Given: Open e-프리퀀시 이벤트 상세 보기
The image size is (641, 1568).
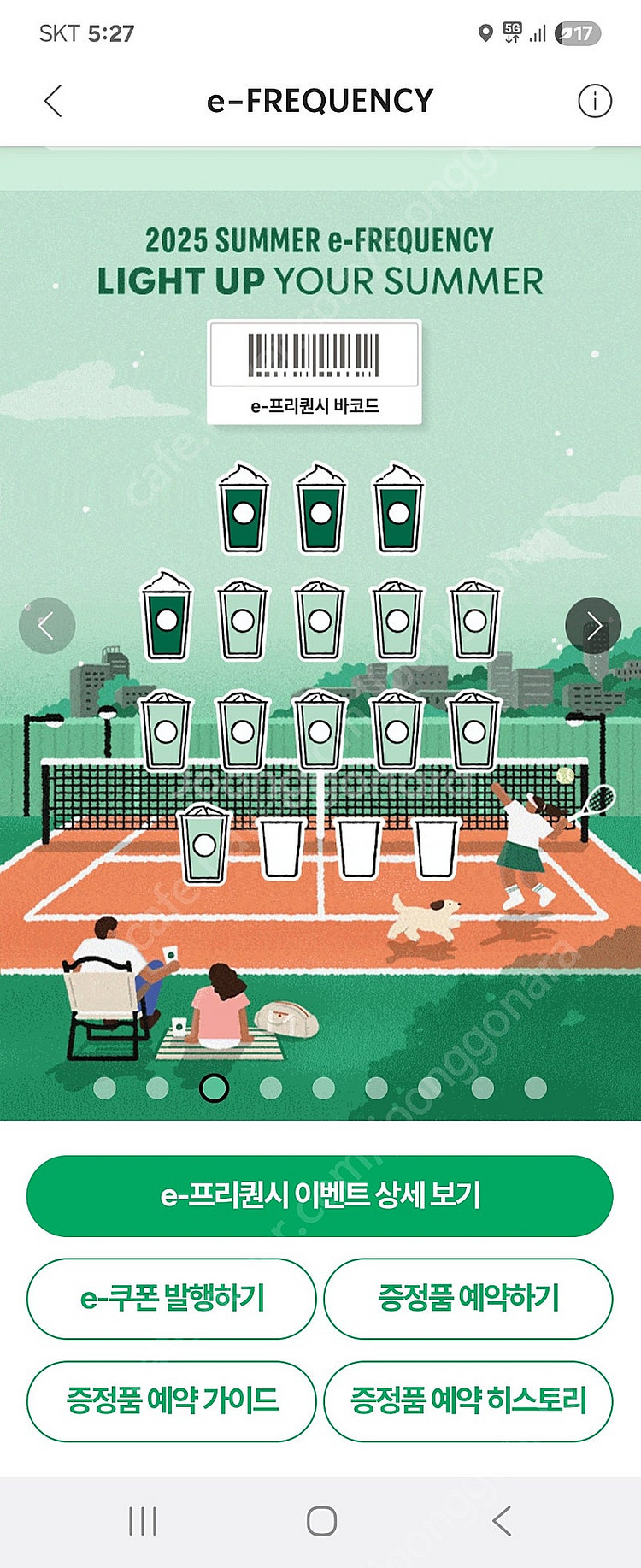Looking at the screenshot, I should (x=320, y=1195).
